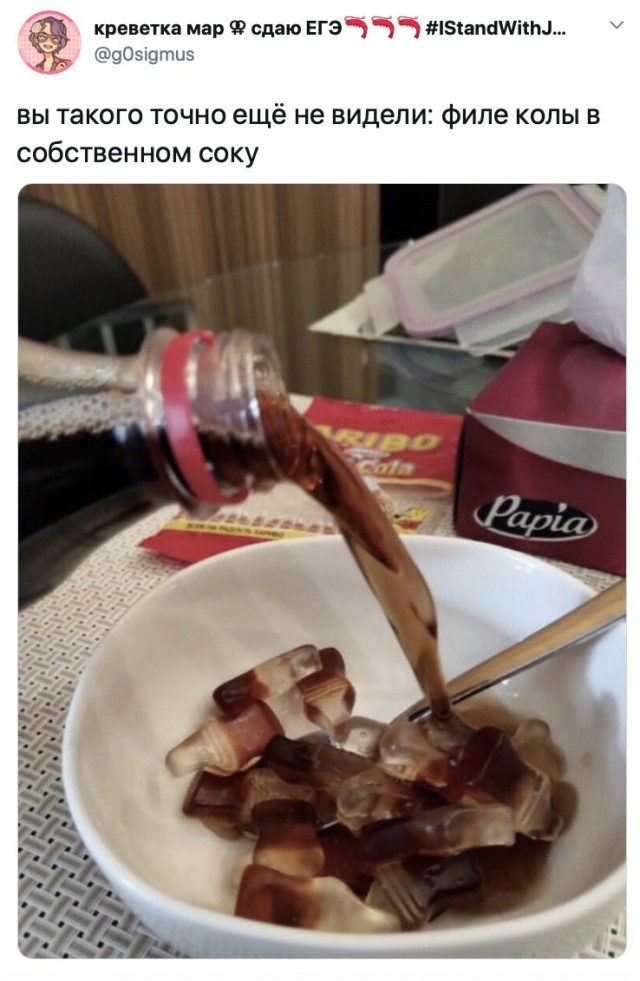
Task: Open the tweet options chevron menu
Action: [615, 27]
